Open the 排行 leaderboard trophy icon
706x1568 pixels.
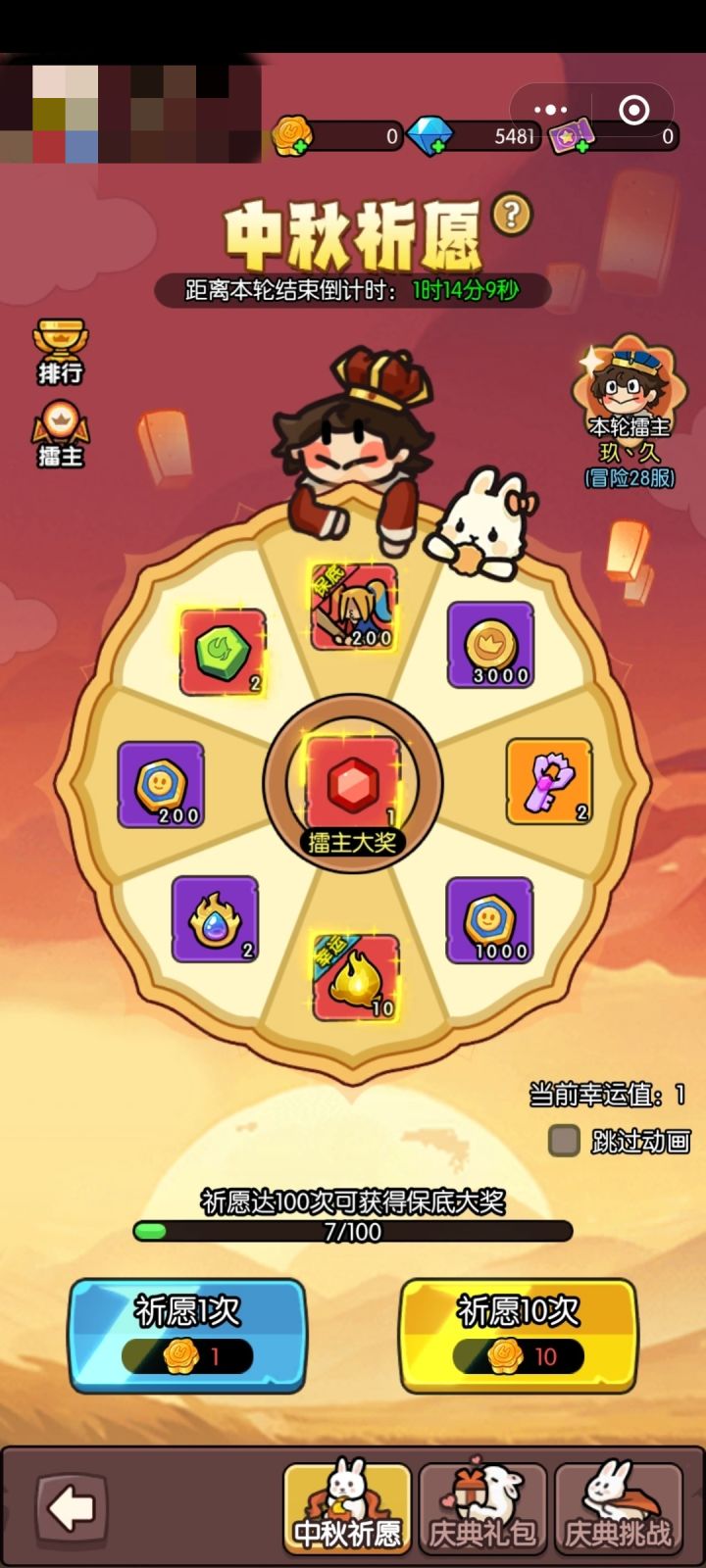(61, 348)
